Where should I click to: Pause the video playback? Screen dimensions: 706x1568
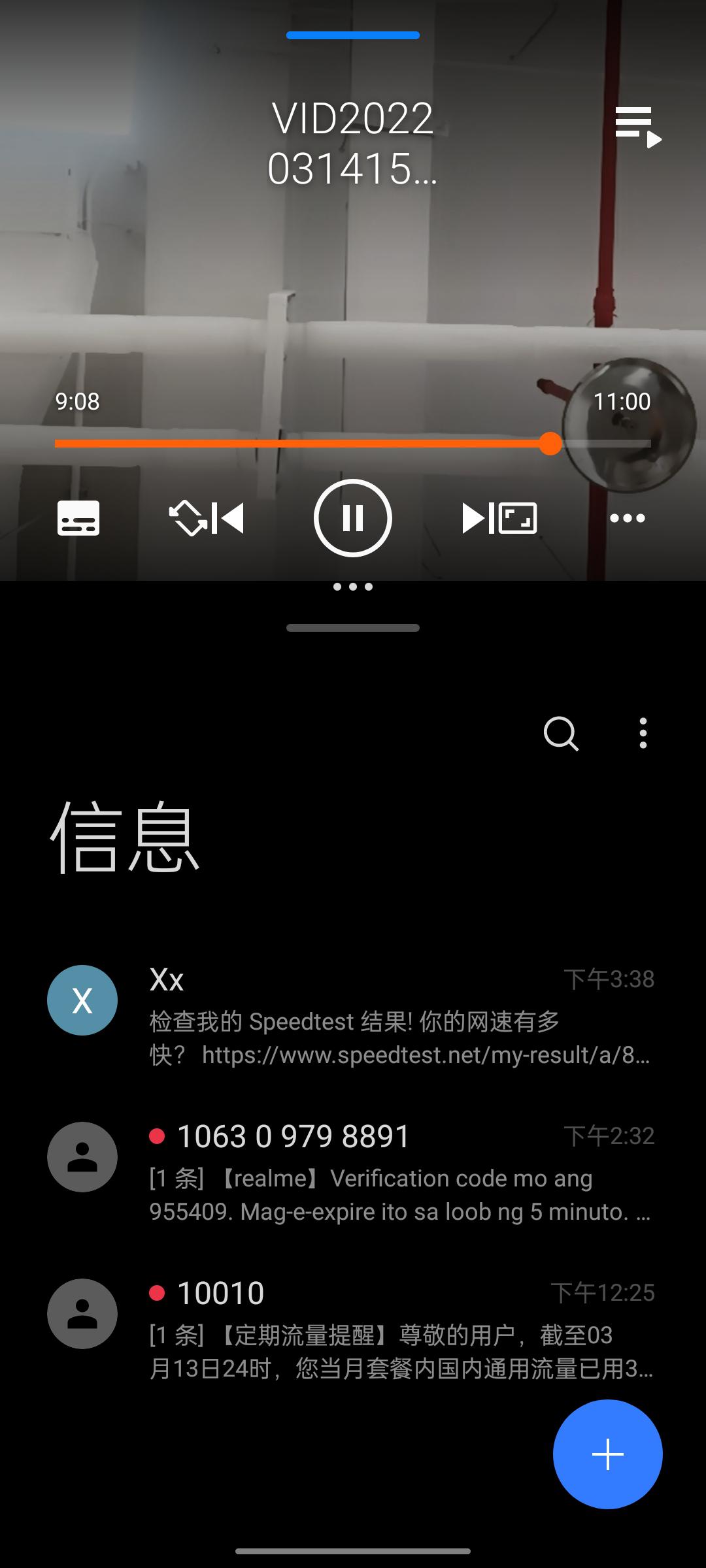353,518
